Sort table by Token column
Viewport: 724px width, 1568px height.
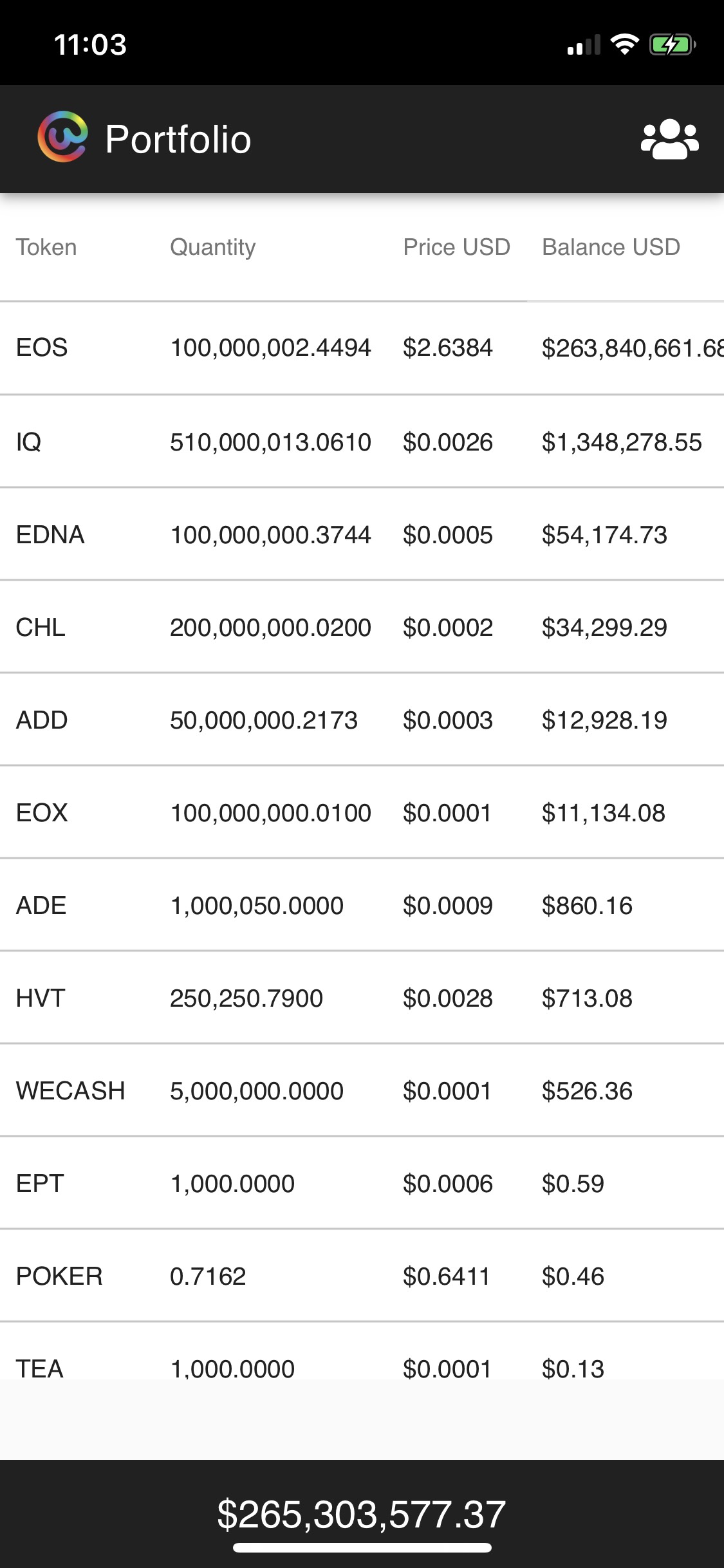46,247
